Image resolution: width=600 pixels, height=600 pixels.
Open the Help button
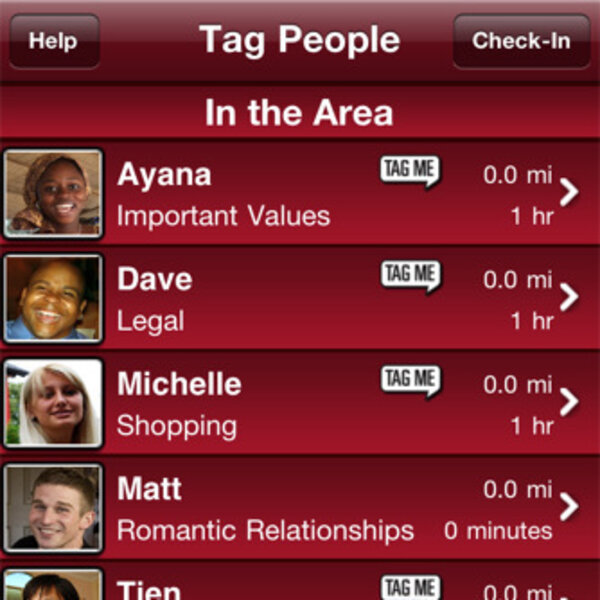point(53,41)
